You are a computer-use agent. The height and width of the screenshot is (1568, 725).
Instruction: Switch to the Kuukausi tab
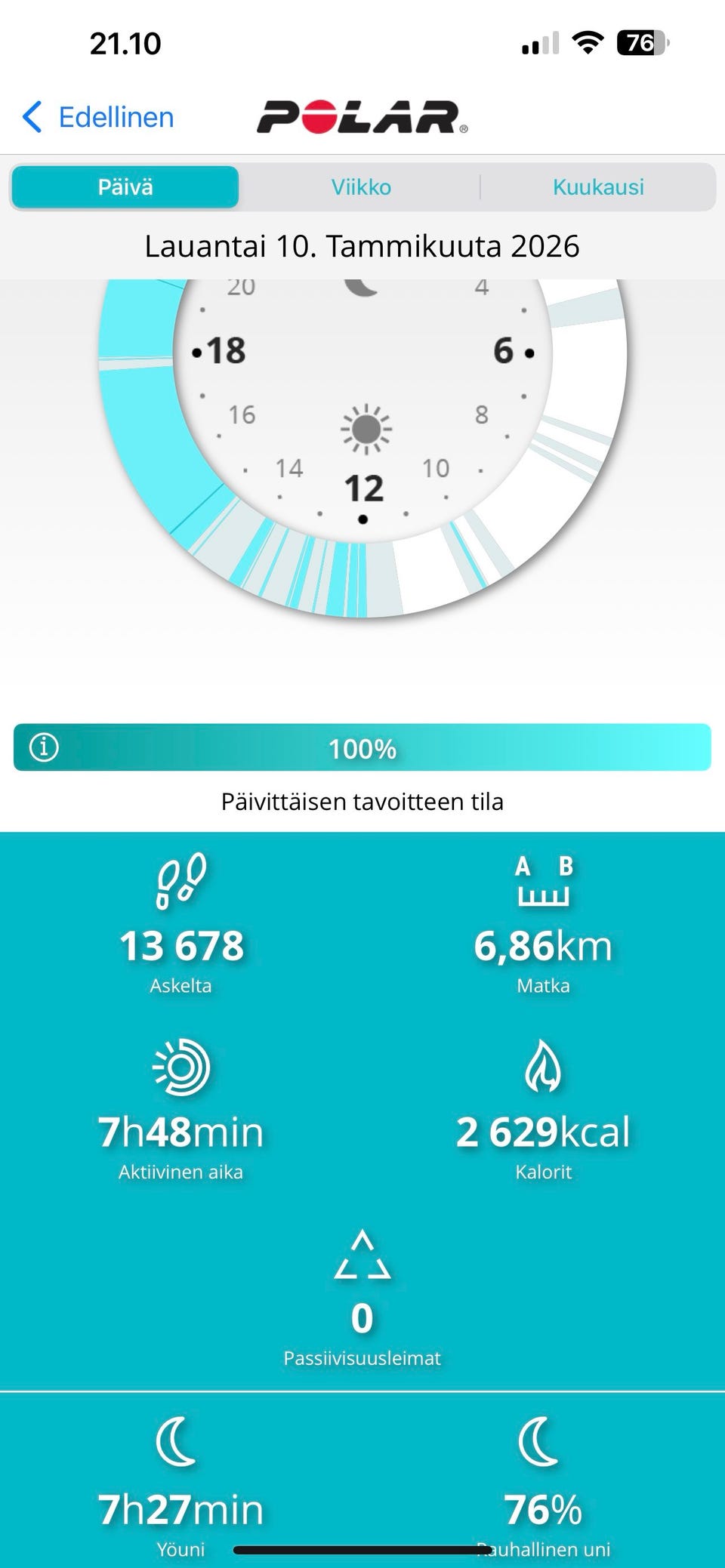tap(598, 187)
